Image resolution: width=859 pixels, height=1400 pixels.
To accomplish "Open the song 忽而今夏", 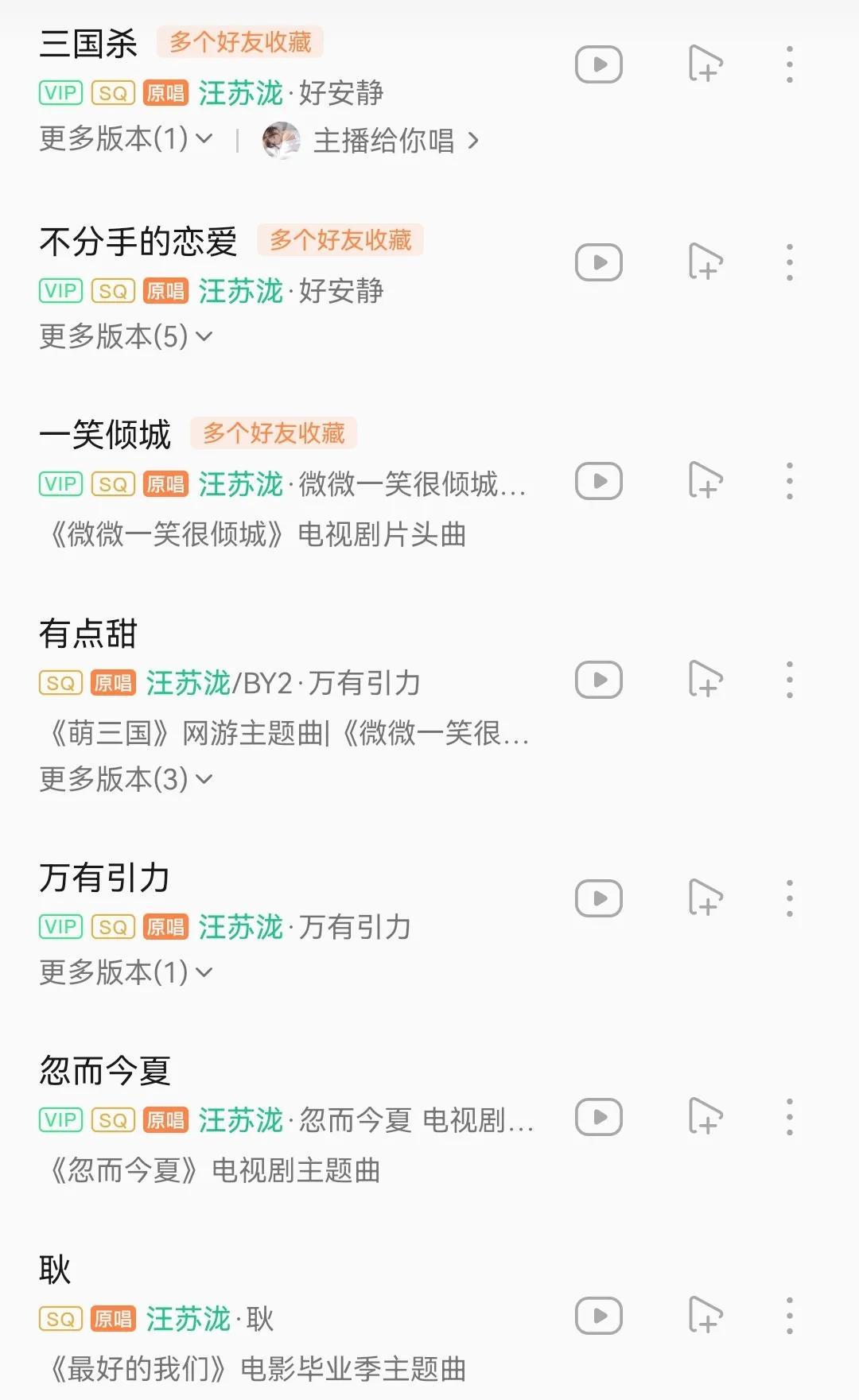I will (x=105, y=1070).
